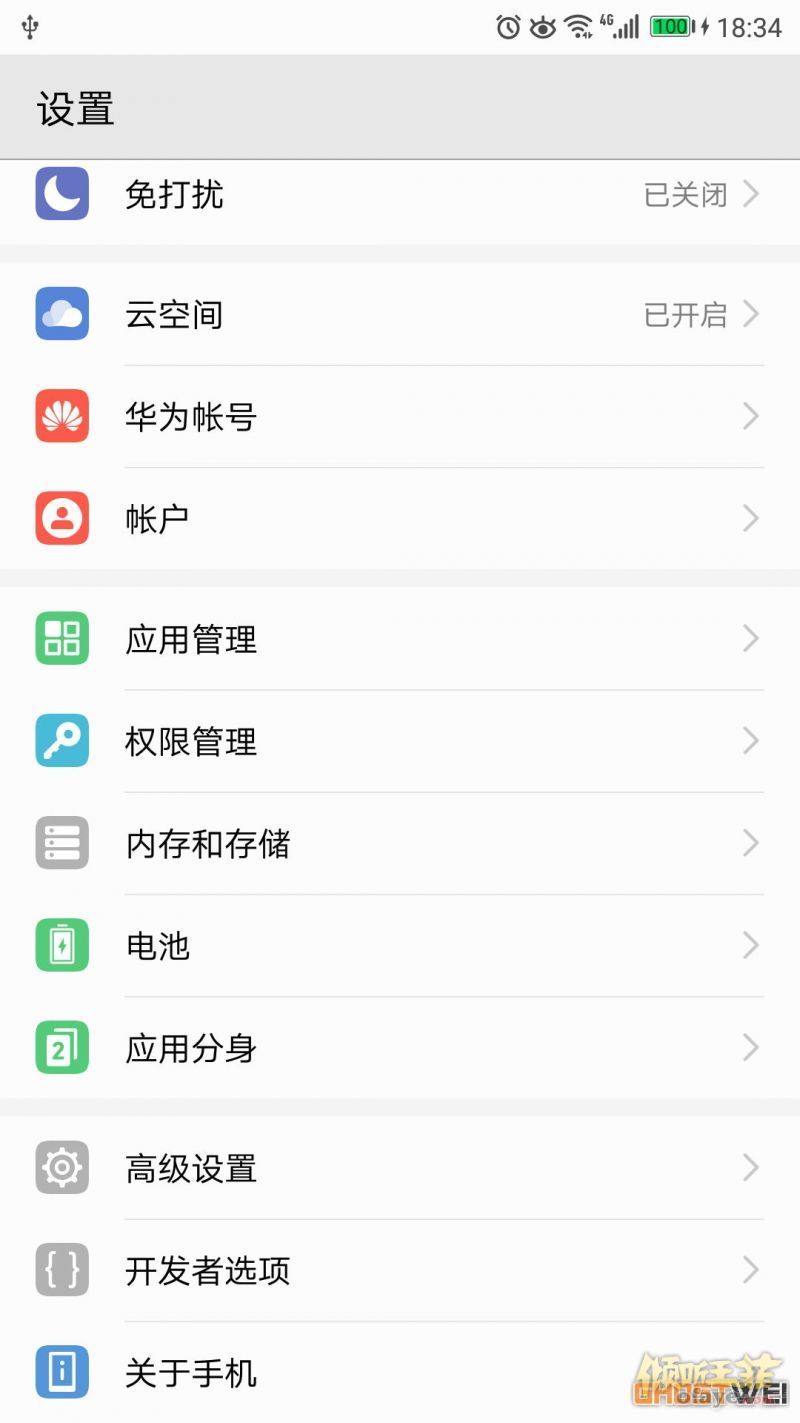Screen dimensions: 800x1423
Task: Tap the 开发者选项 braces icon
Action: (x=61, y=1270)
